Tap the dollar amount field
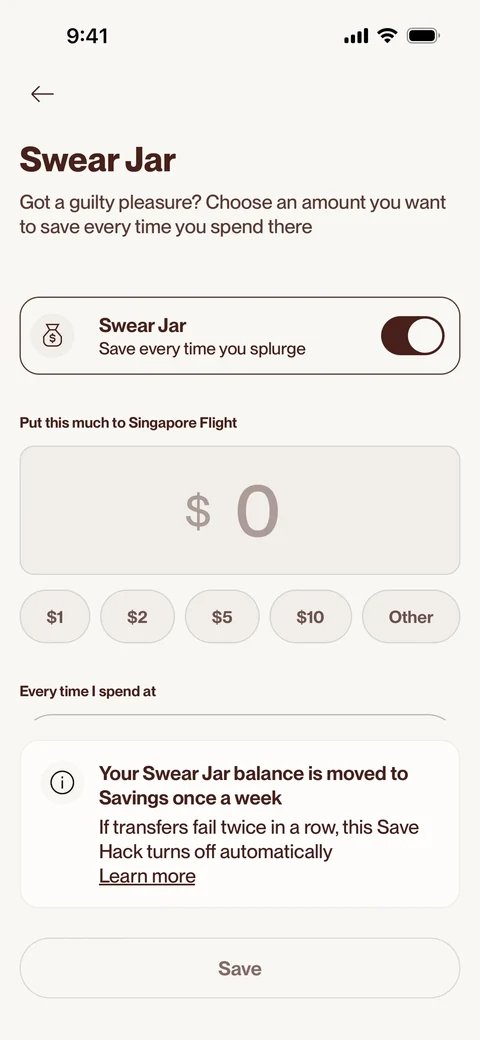 pyautogui.click(x=240, y=510)
